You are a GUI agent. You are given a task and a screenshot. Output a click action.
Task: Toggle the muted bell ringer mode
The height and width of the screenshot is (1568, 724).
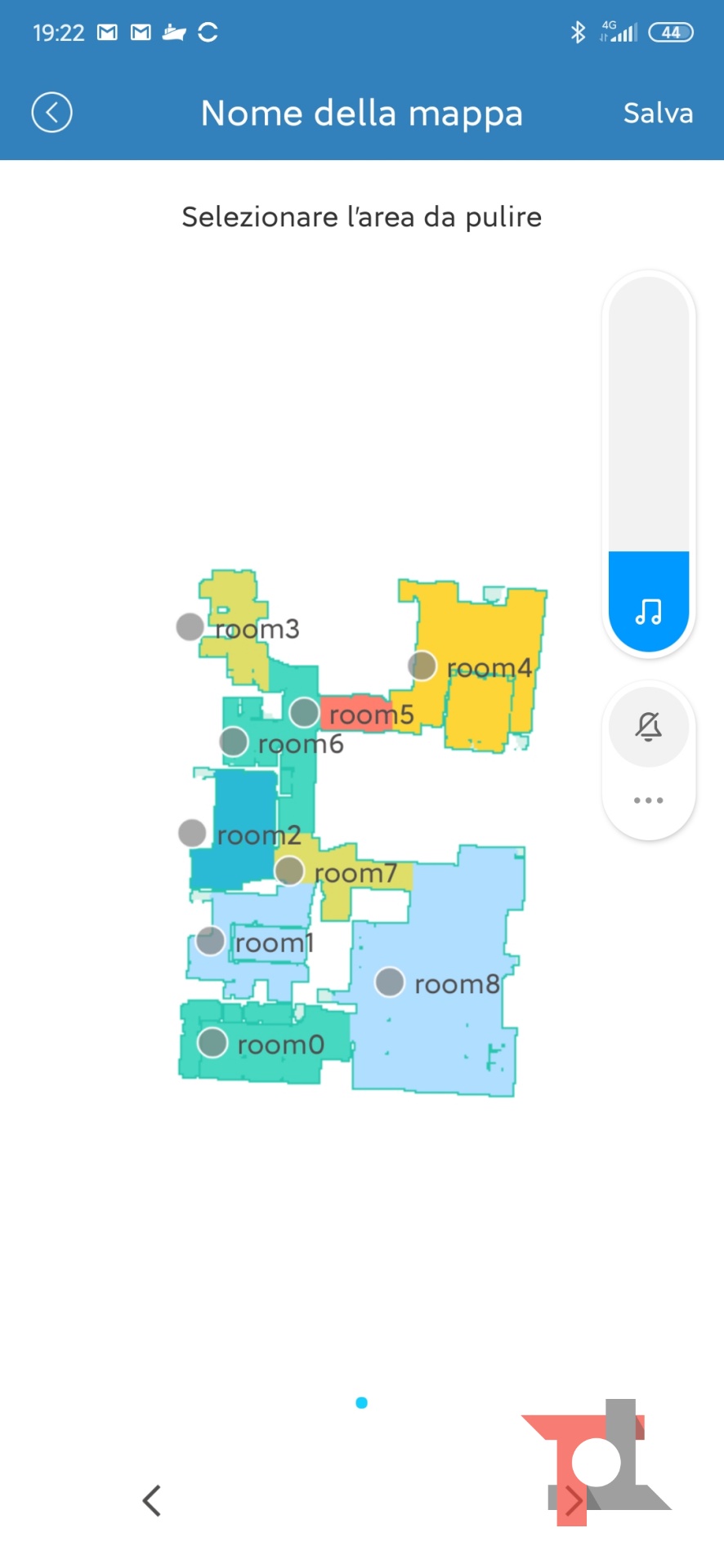tap(649, 726)
